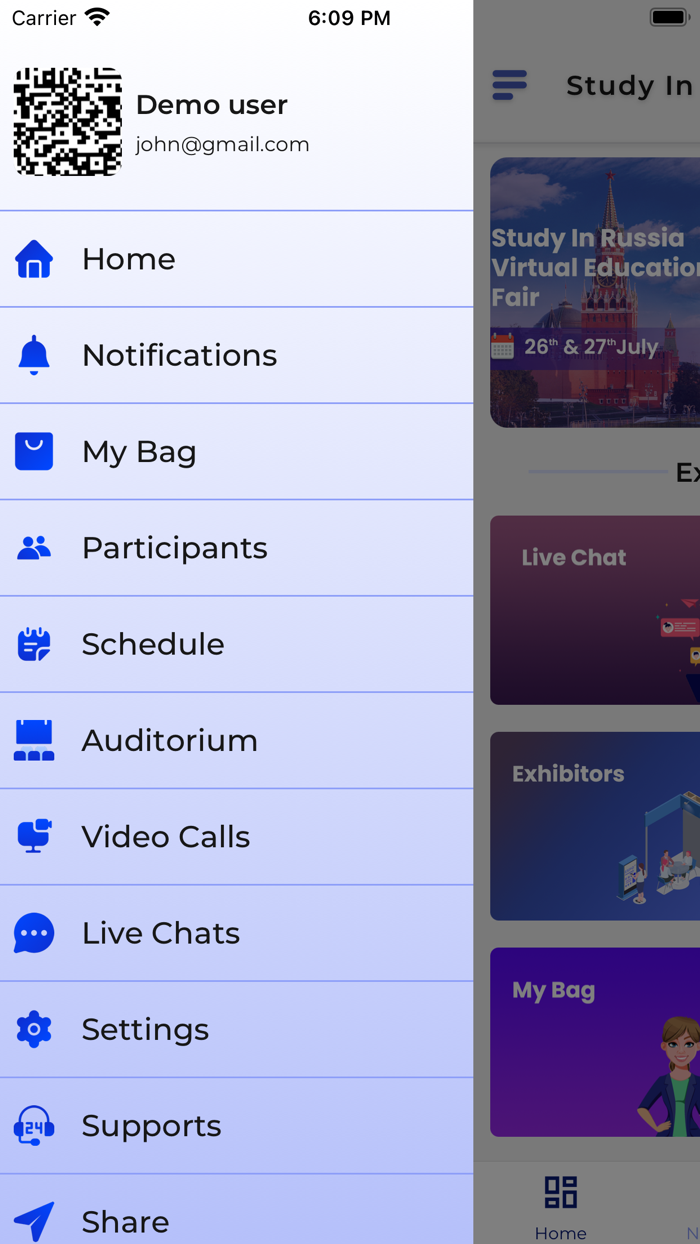Open the Exhibitors card

[x=595, y=826]
